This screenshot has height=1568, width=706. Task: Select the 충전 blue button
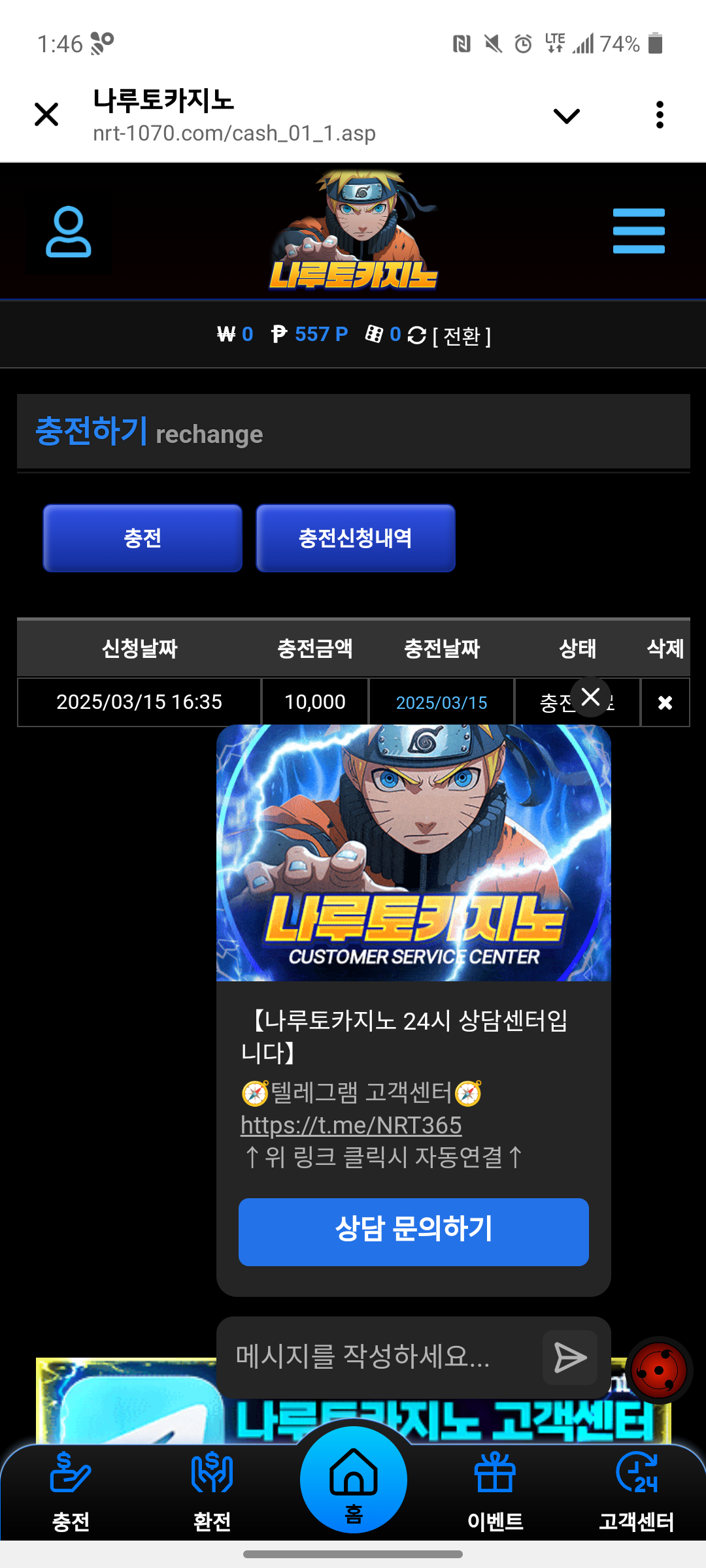point(143,538)
